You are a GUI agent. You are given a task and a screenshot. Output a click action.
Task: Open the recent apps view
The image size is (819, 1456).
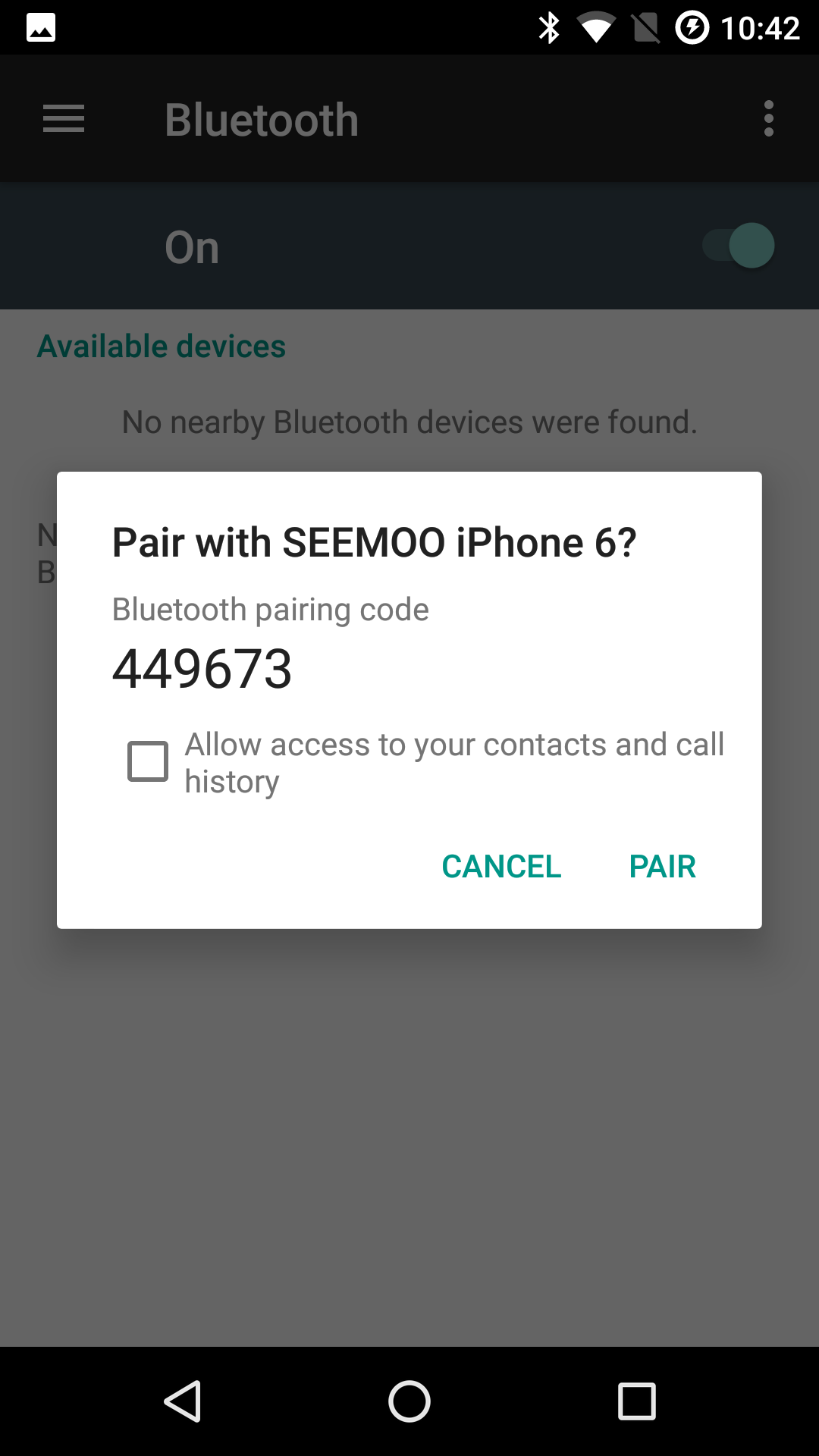(636, 1401)
